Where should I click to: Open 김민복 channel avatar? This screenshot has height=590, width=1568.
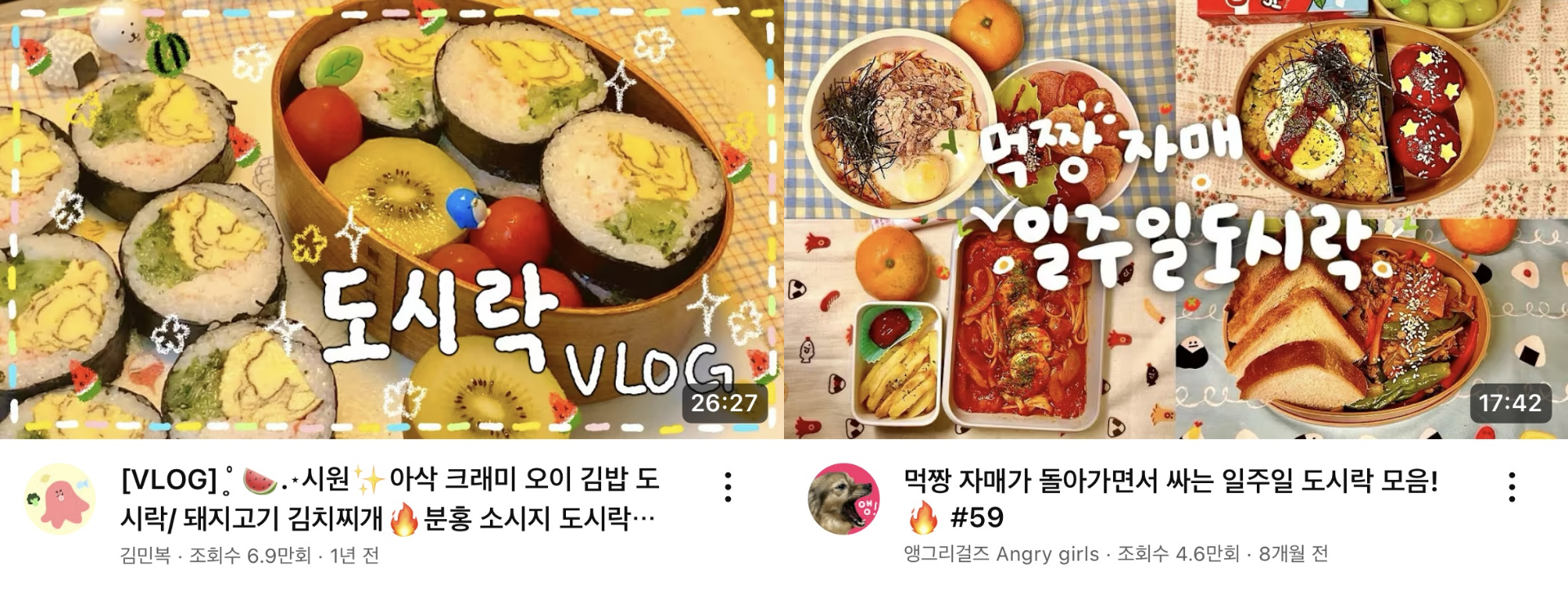pyautogui.click(x=61, y=499)
